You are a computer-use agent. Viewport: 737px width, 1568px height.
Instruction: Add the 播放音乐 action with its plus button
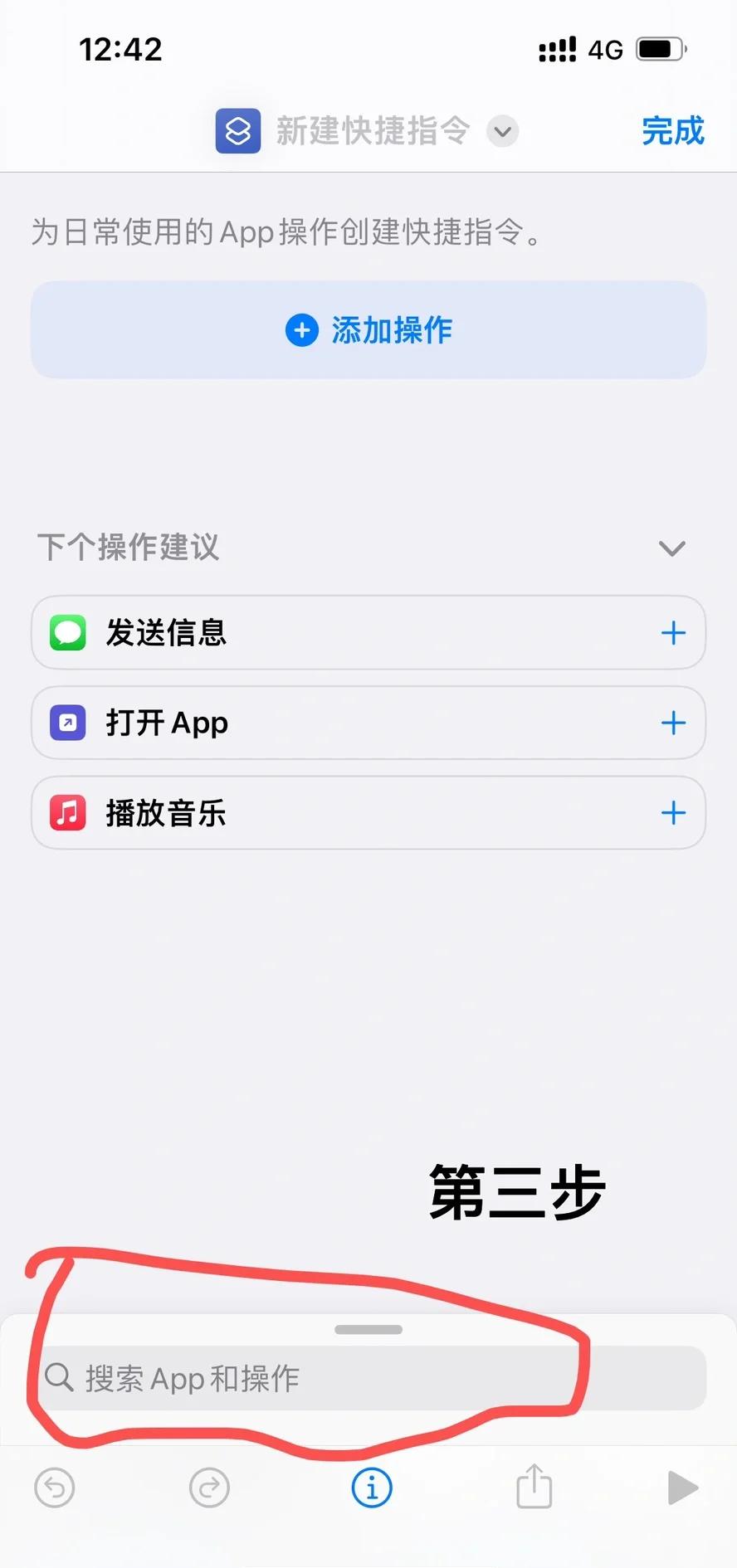point(674,813)
